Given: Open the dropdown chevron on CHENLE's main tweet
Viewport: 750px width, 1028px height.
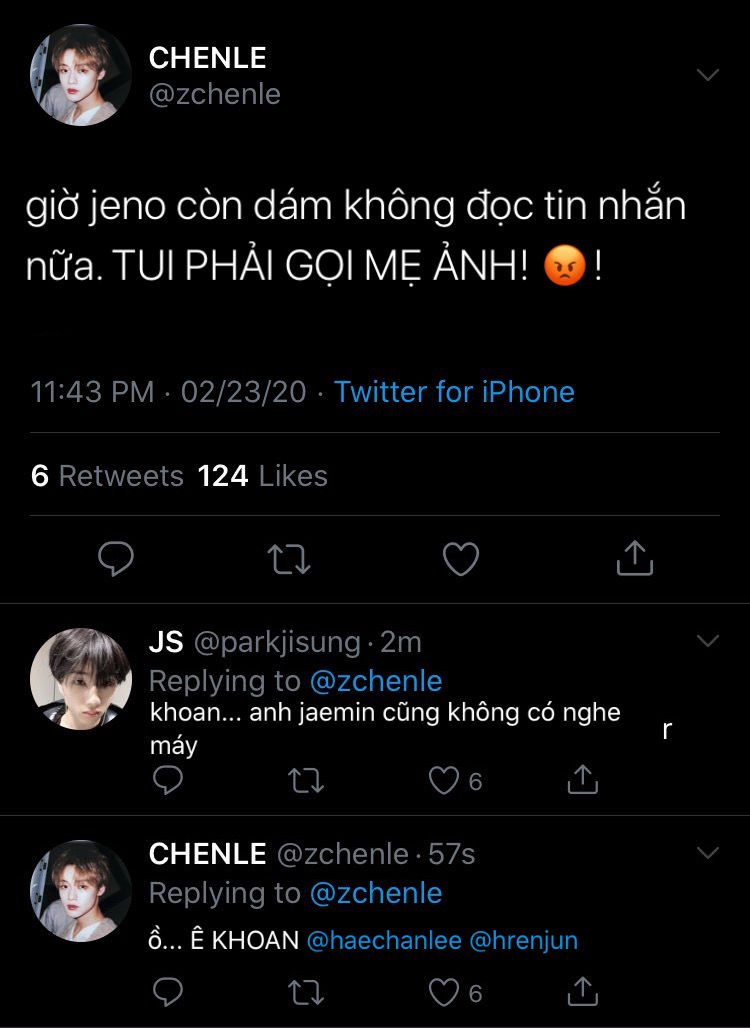Looking at the screenshot, I should (708, 75).
